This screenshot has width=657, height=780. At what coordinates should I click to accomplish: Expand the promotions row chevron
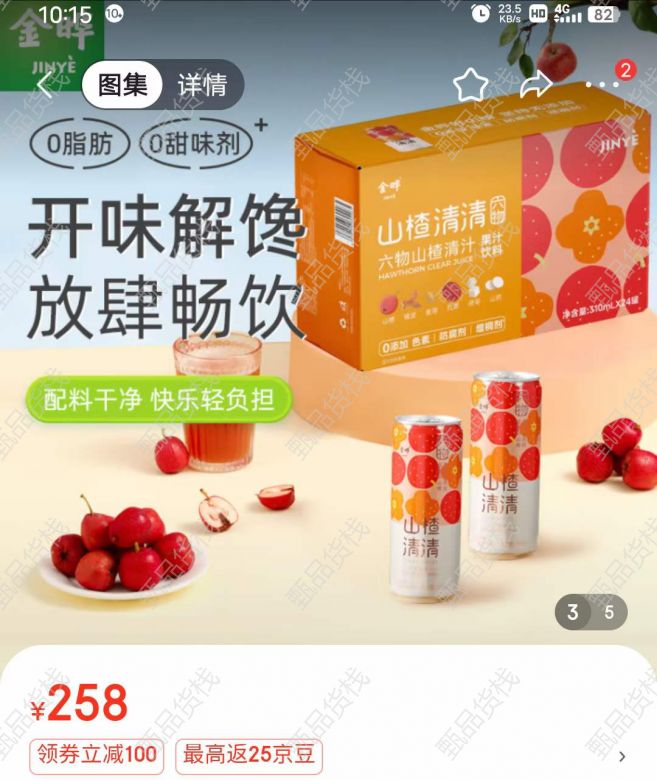pyautogui.click(x=623, y=756)
